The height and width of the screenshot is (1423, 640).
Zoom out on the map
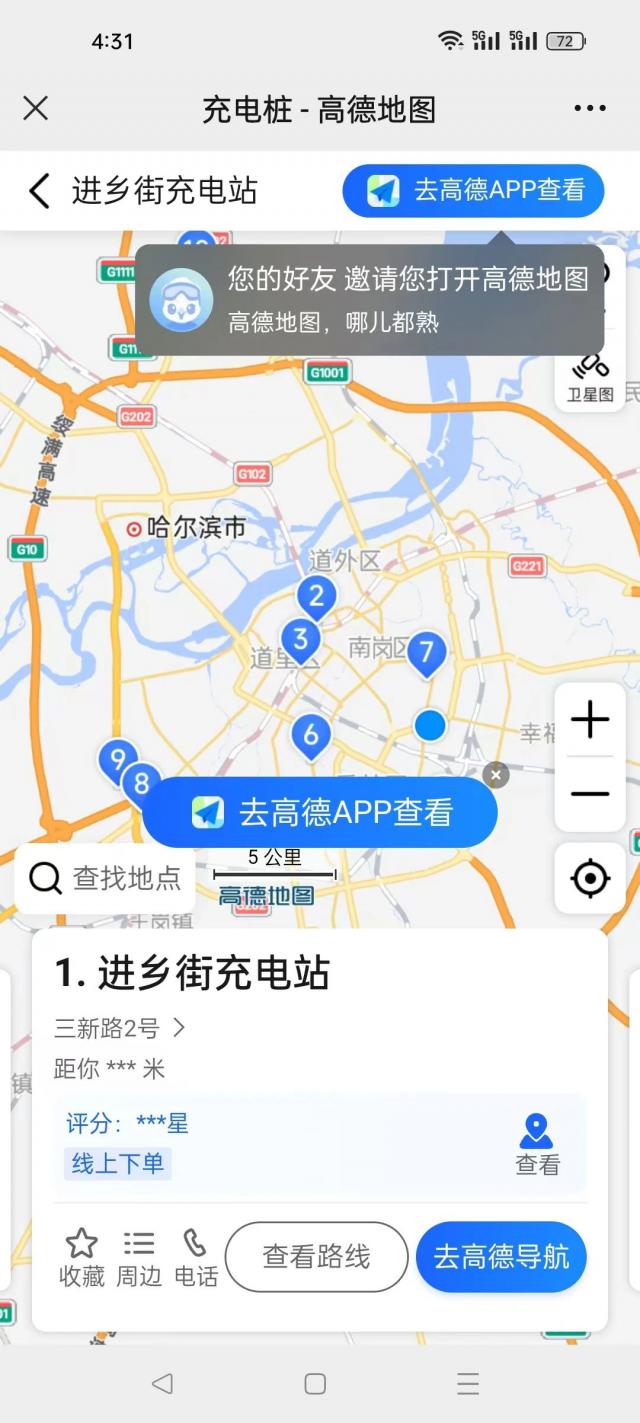(590, 794)
